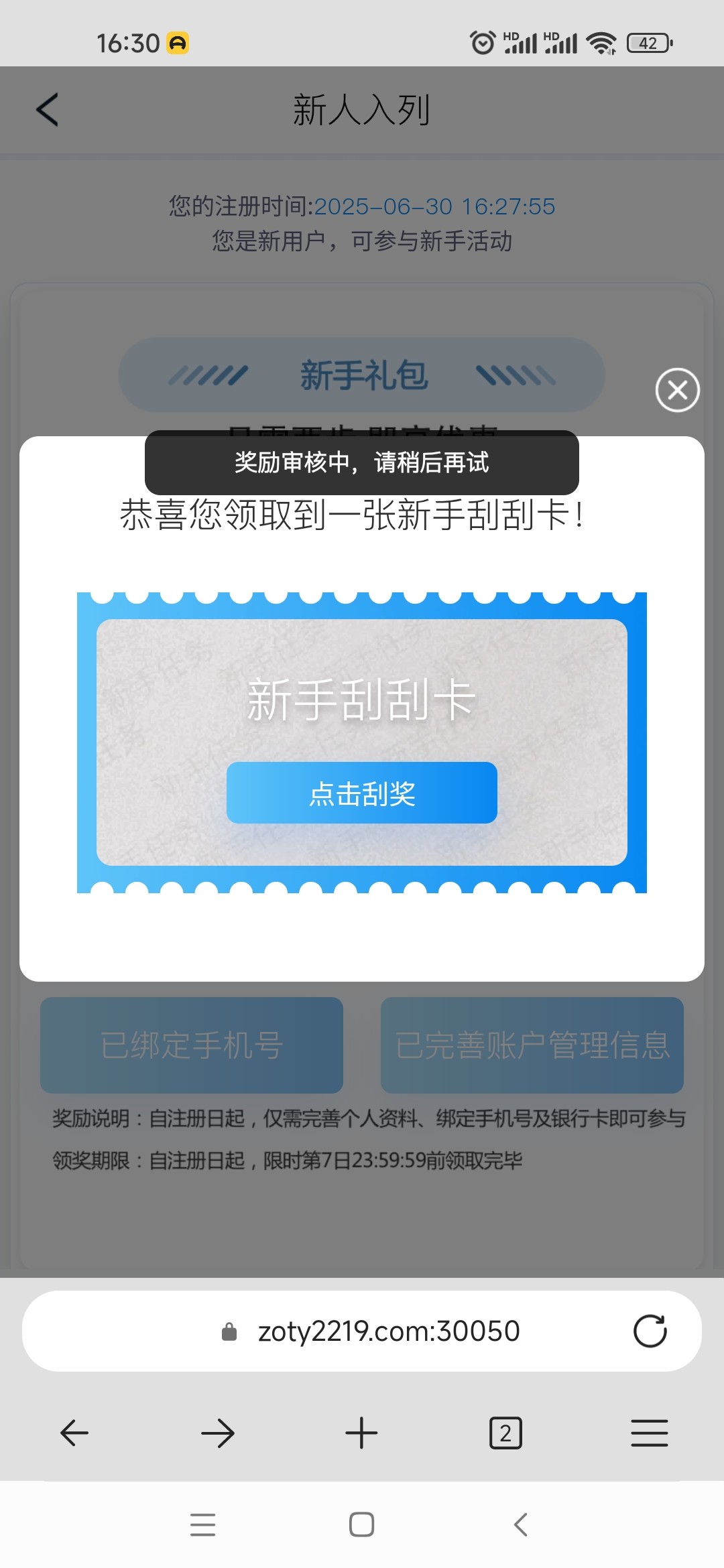Tap the 点击刮奖 button on the scratch card
The width and height of the screenshot is (724, 1568).
362,793
